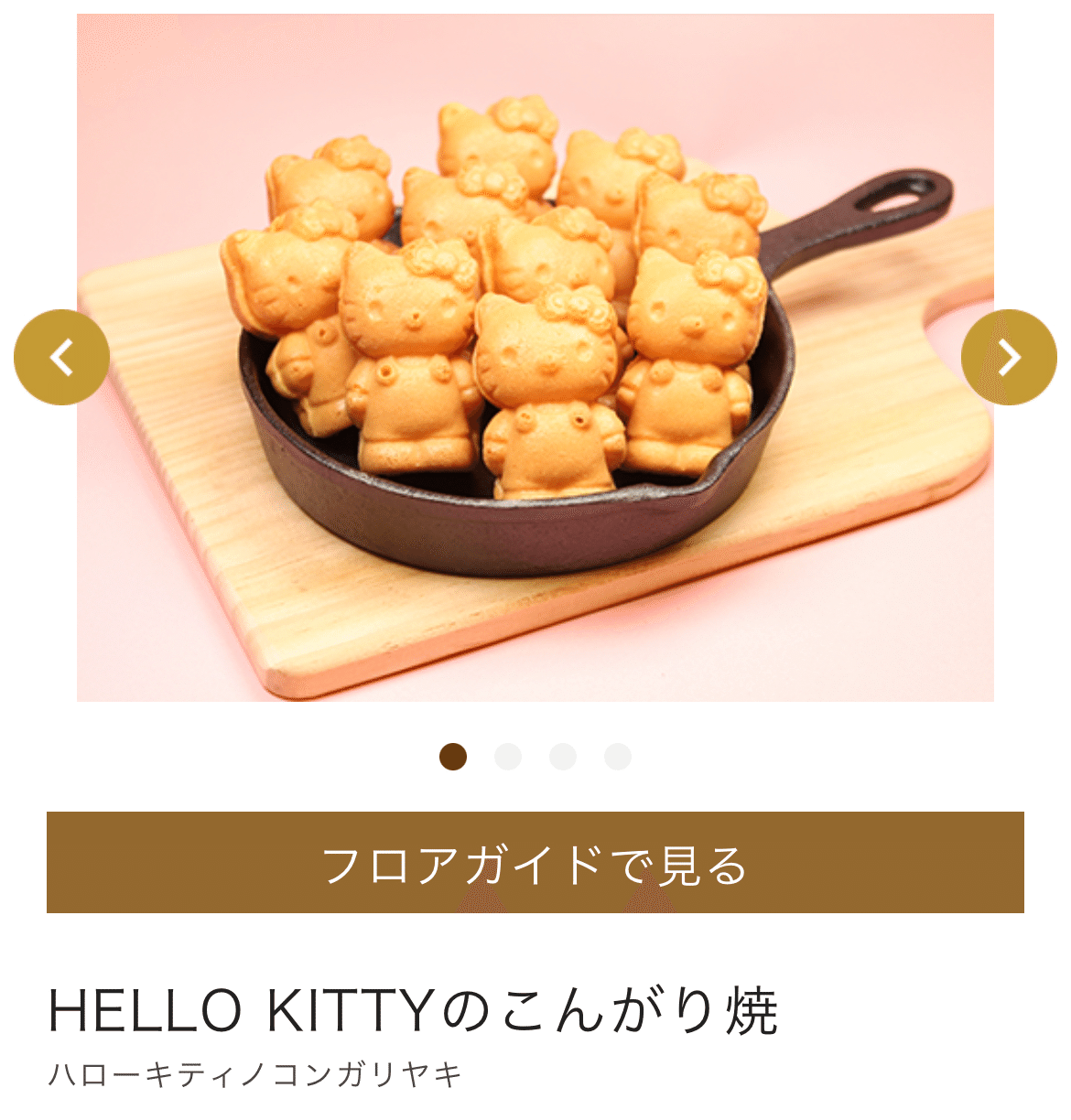Open the フロアガイドで見る floor guide page
Viewport: 1071px width, 1120px height.
pyautogui.click(x=535, y=861)
